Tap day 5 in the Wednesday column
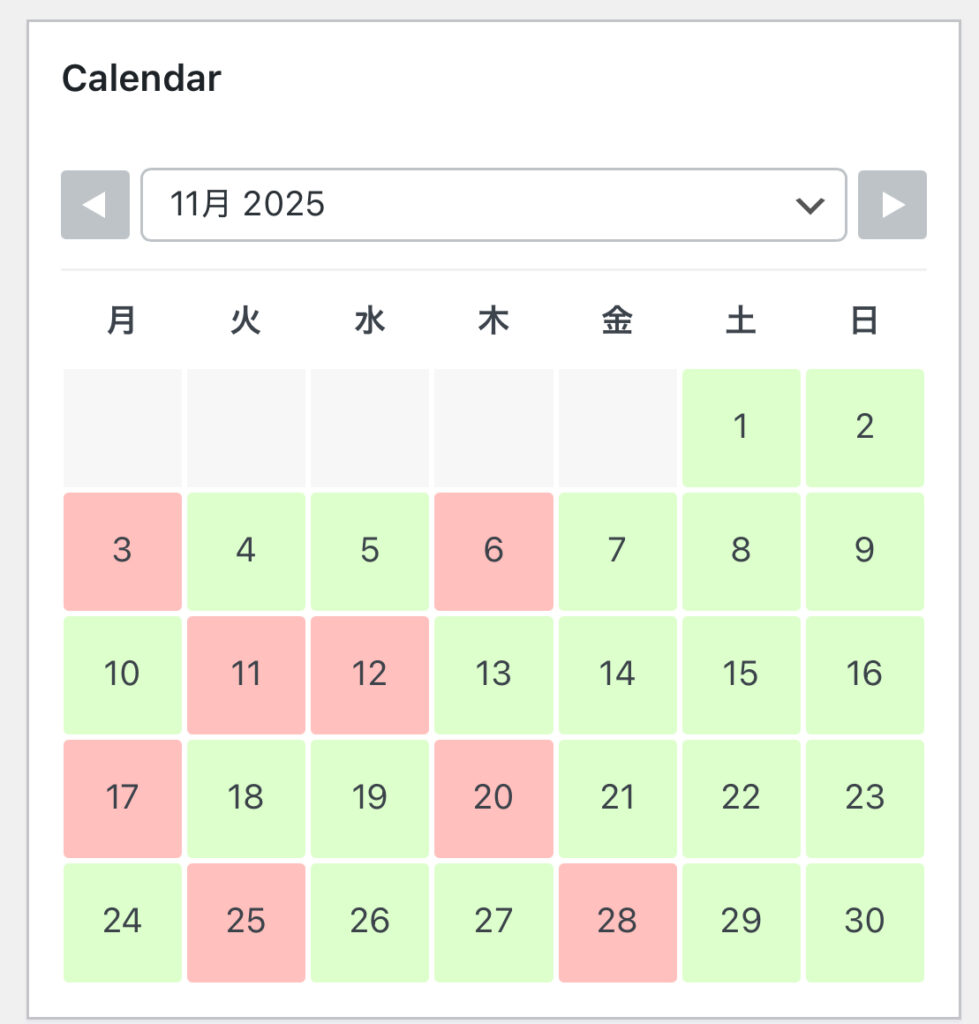The height and width of the screenshot is (1024, 979). [x=369, y=551]
